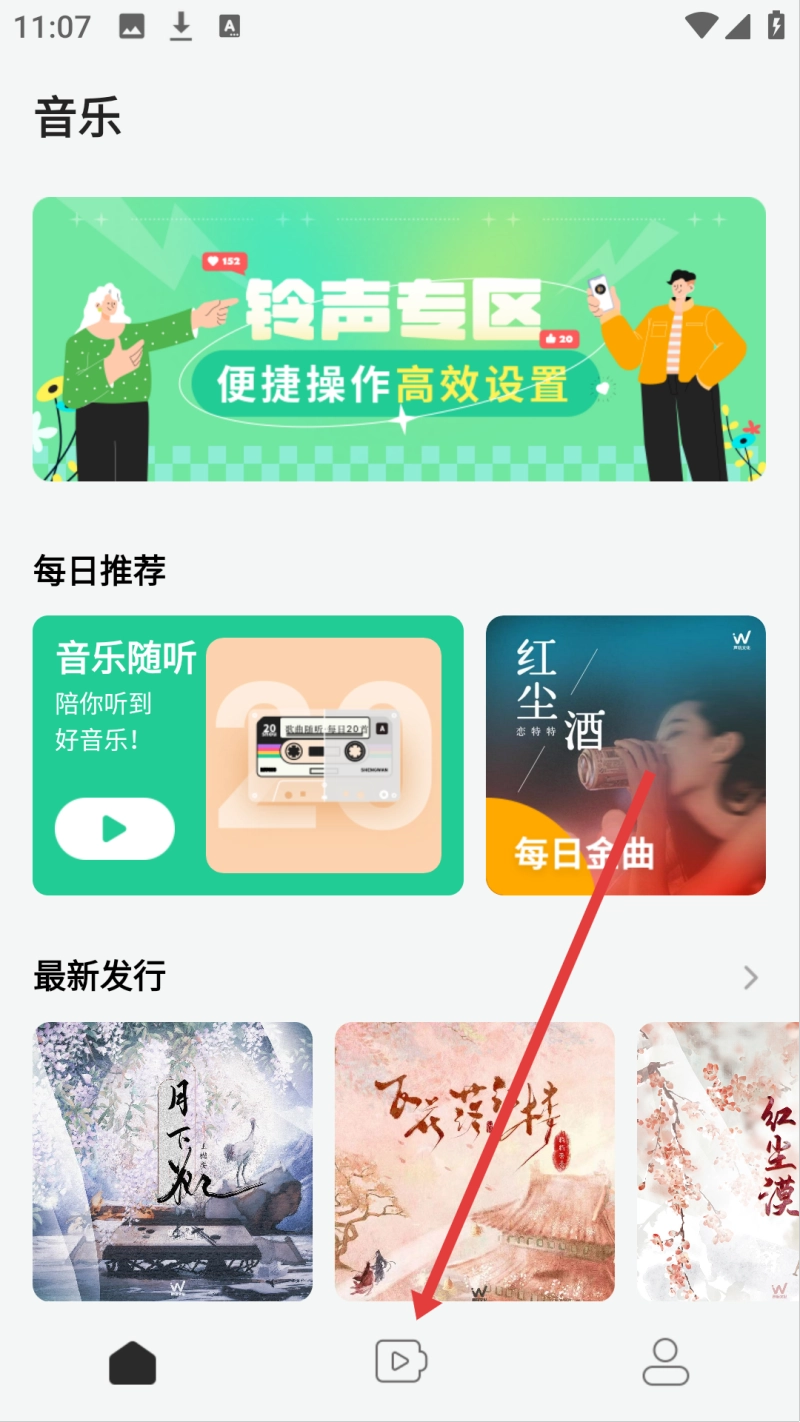Play the 音乐随听 daily mix
Viewport: 800px width, 1422px height.
[x=115, y=829]
